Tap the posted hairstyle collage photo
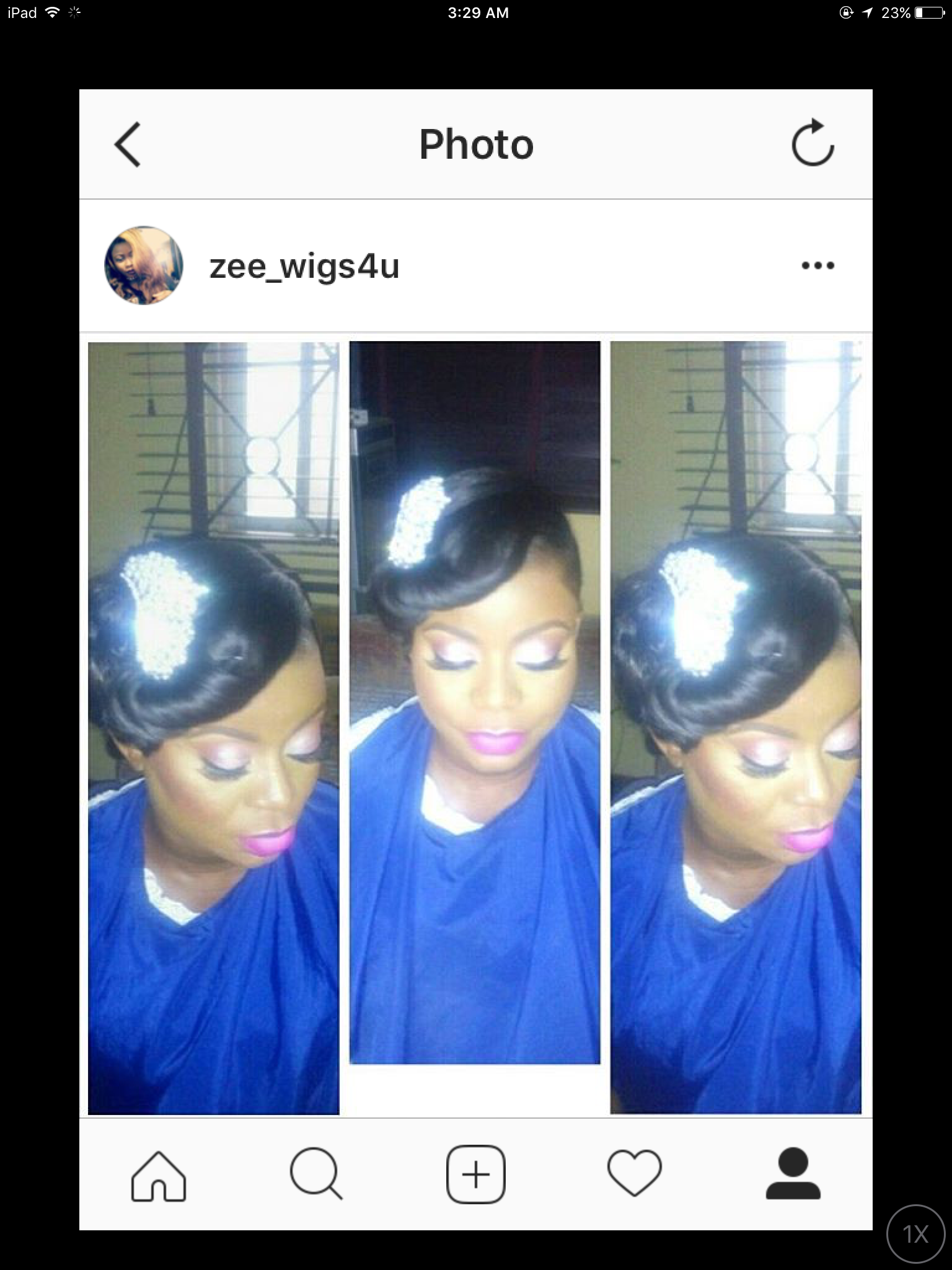The height and width of the screenshot is (1270, 952). point(475,726)
